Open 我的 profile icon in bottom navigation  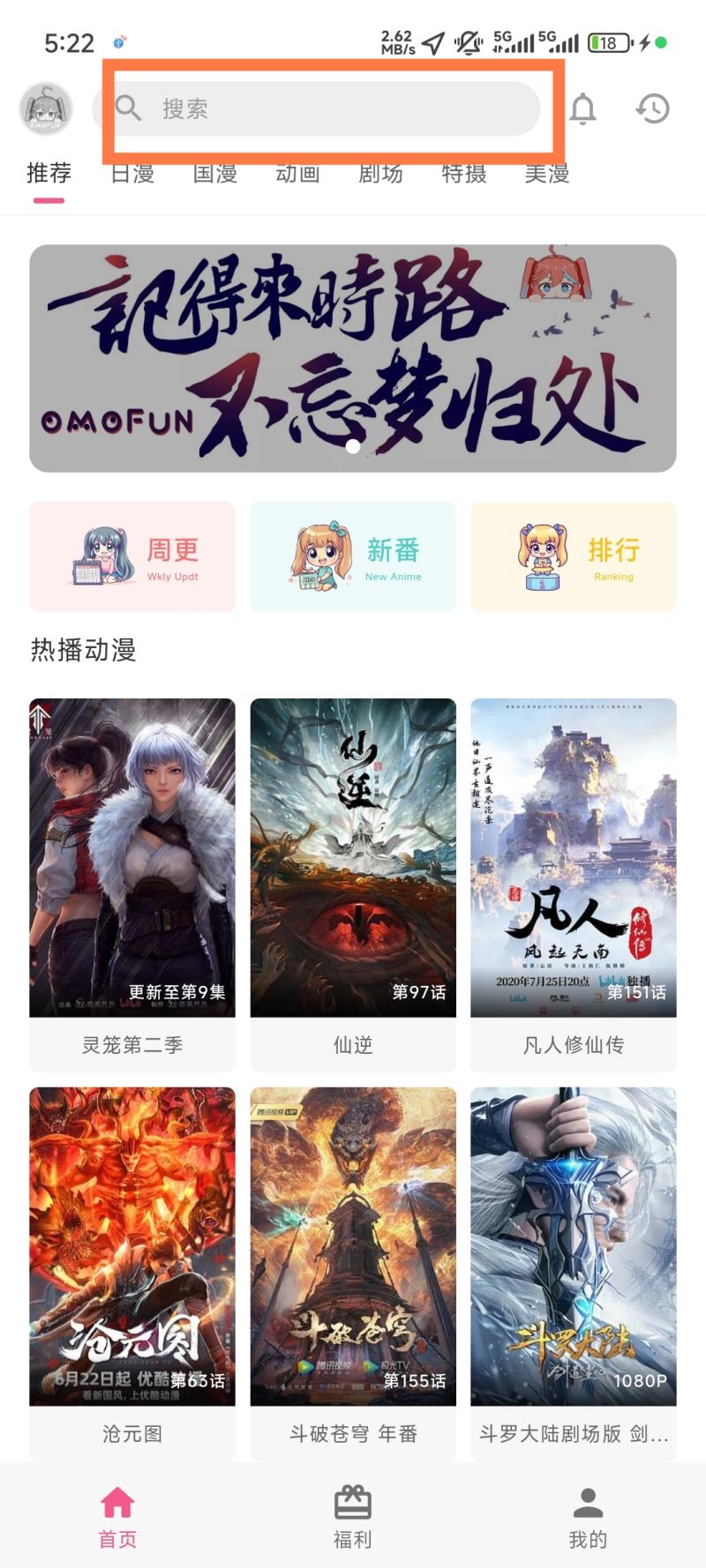pyautogui.click(x=588, y=1502)
